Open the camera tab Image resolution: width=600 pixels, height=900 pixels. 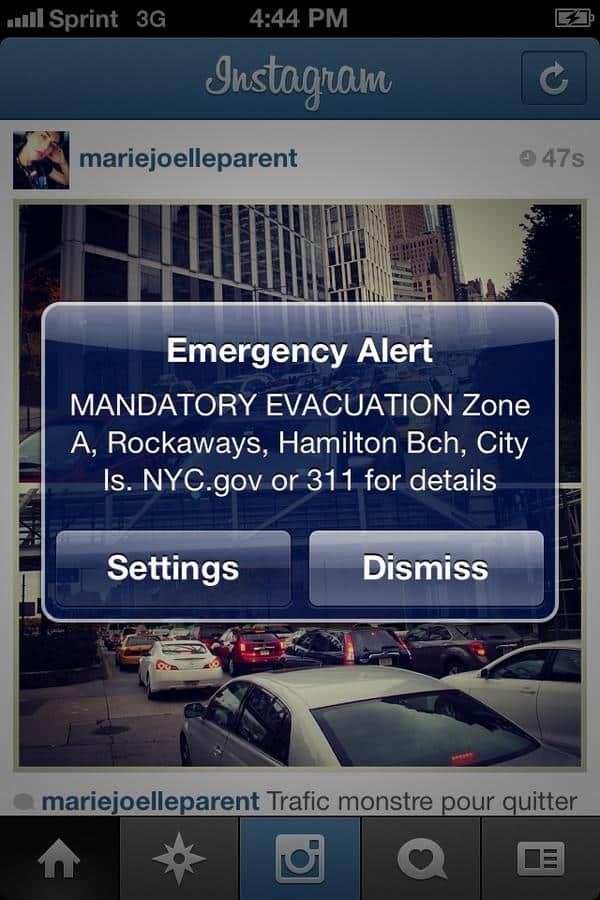[300, 859]
